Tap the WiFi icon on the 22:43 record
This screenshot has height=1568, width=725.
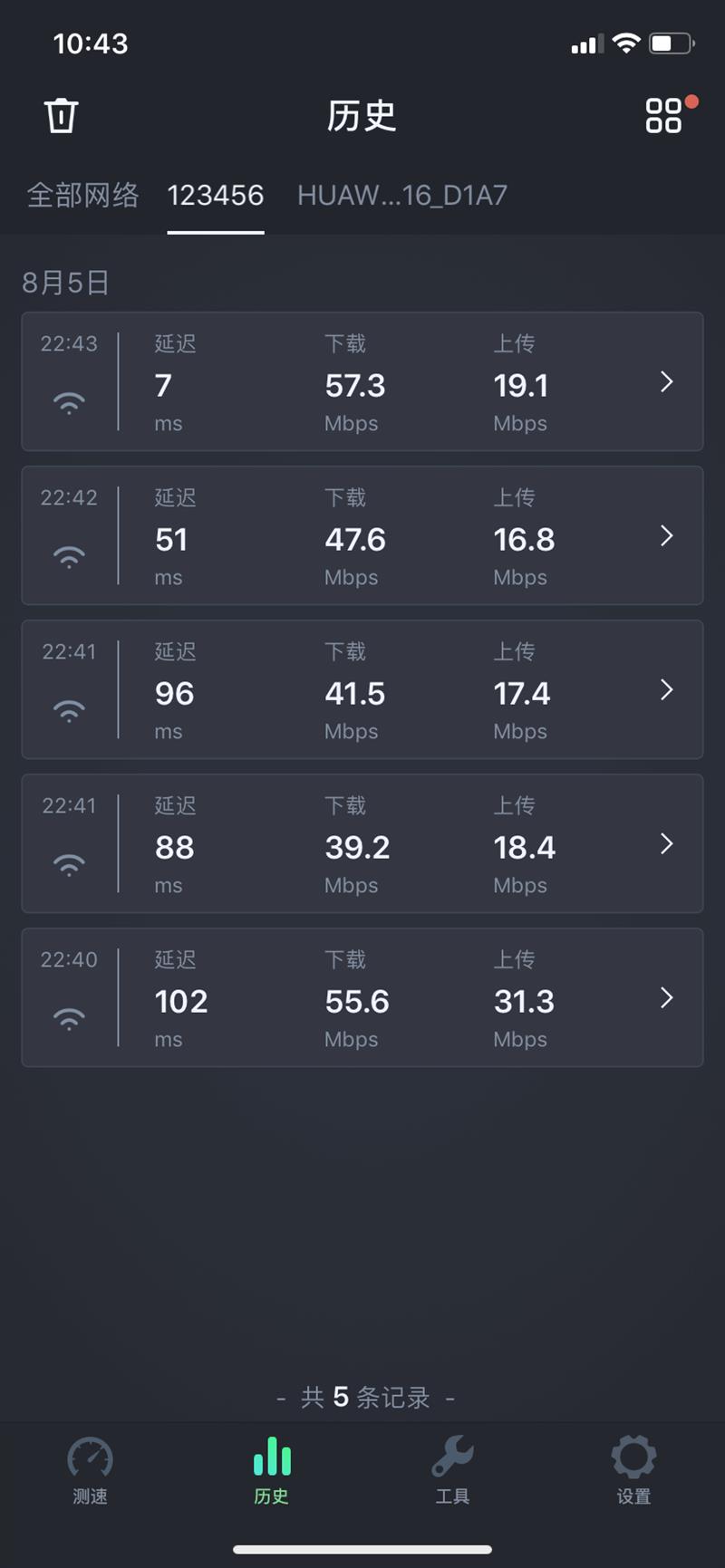click(x=70, y=402)
